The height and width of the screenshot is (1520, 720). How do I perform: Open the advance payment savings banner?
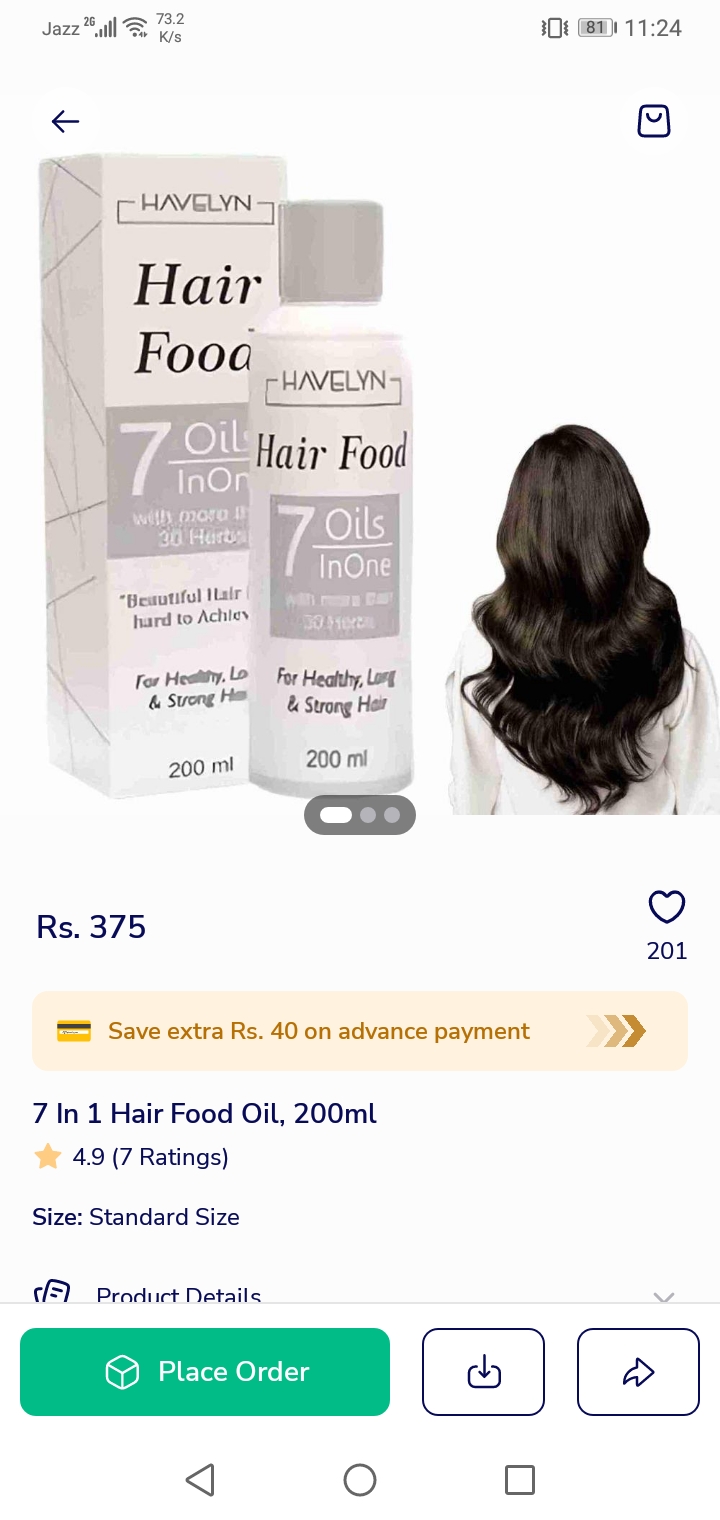click(x=360, y=1031)
